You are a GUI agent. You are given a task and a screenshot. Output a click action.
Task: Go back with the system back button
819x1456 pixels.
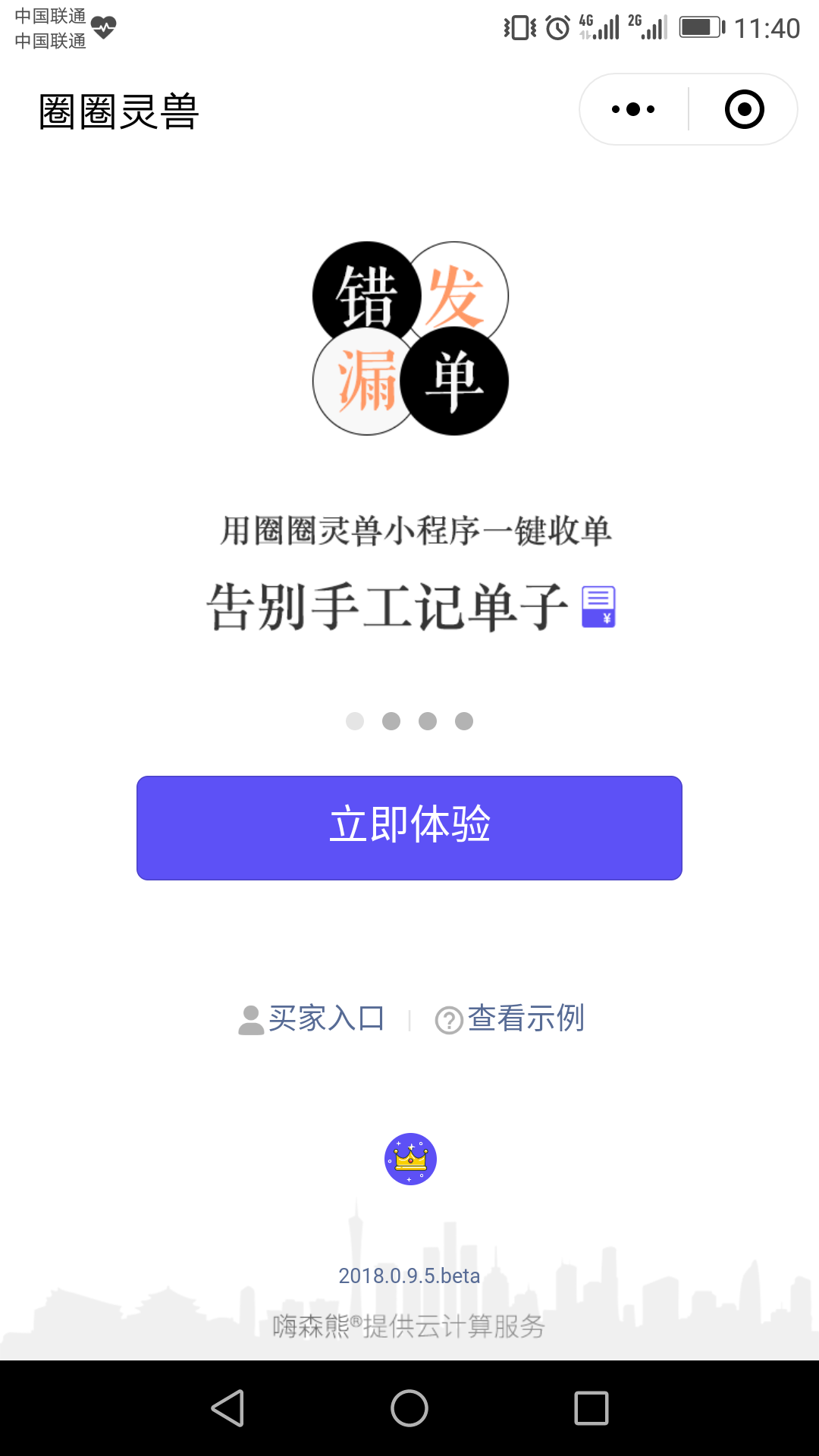click(x=227, y=1408)
